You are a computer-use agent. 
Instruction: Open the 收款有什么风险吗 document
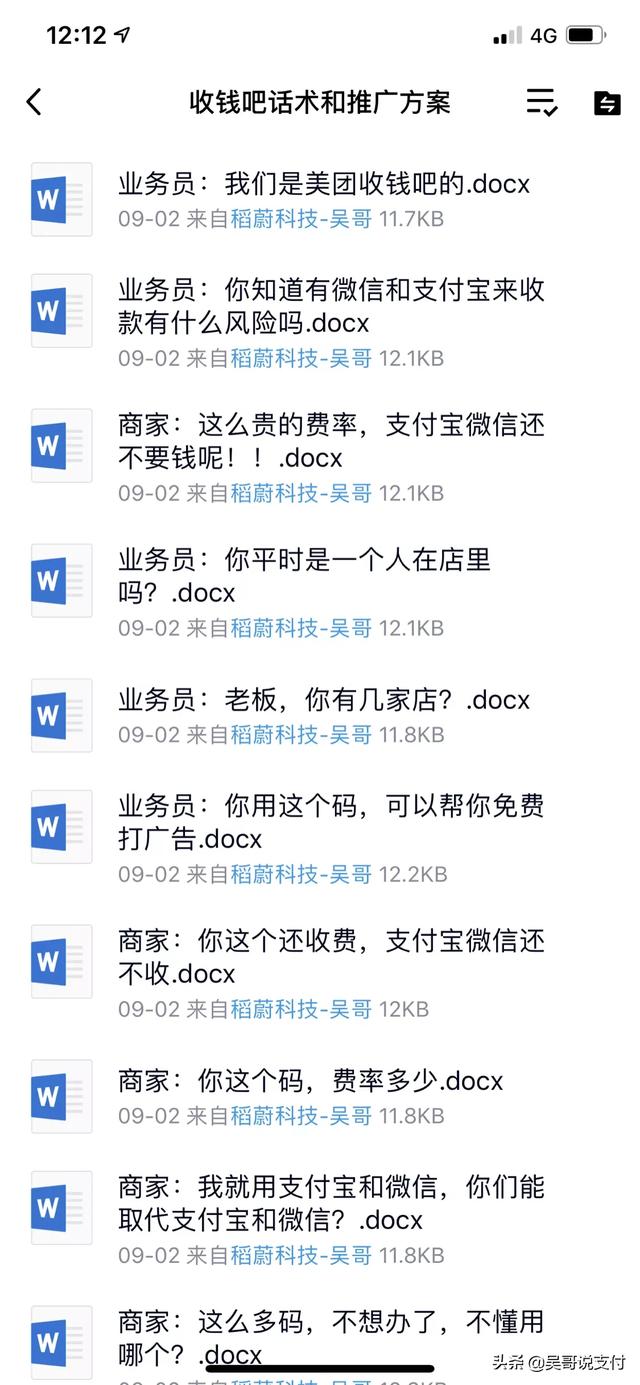click(330, 307)
